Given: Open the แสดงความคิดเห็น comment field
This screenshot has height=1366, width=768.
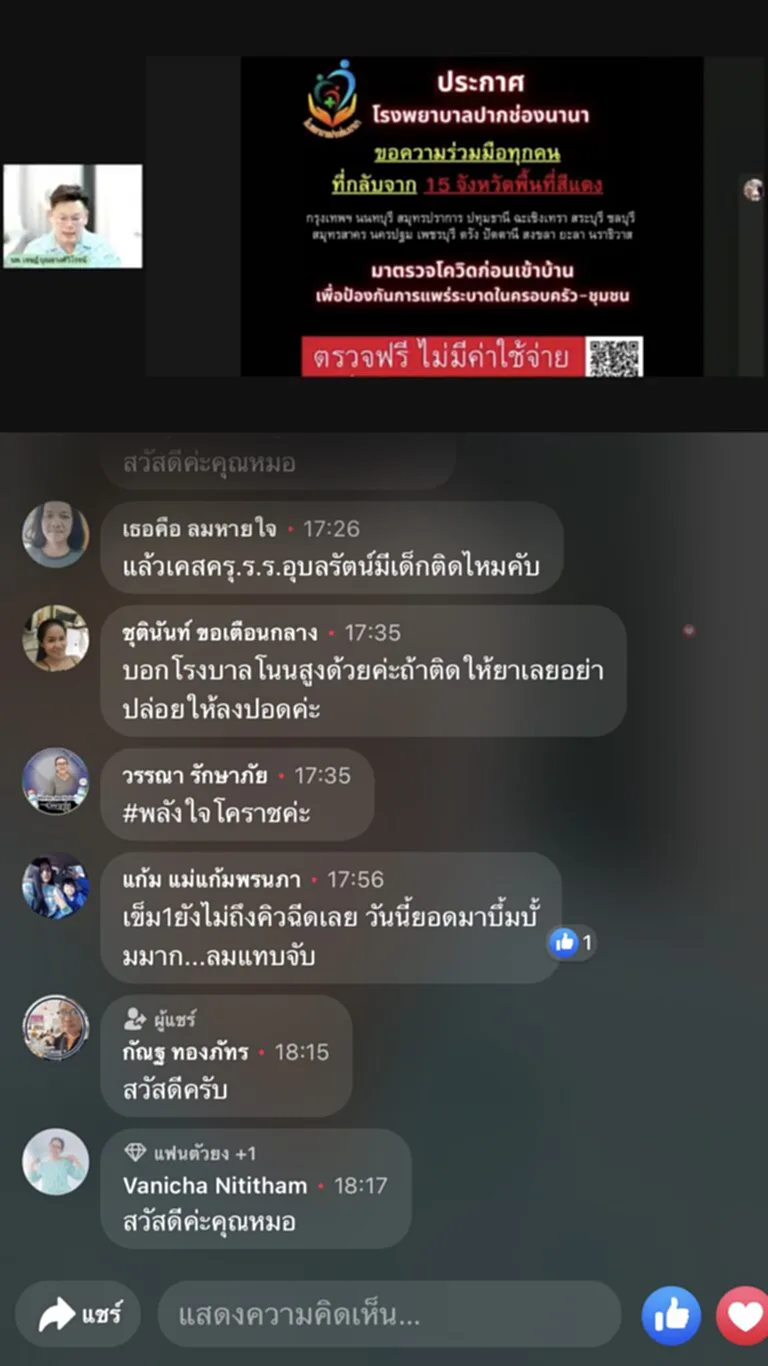Looking at the screenshot, I should click(388, 1314).
